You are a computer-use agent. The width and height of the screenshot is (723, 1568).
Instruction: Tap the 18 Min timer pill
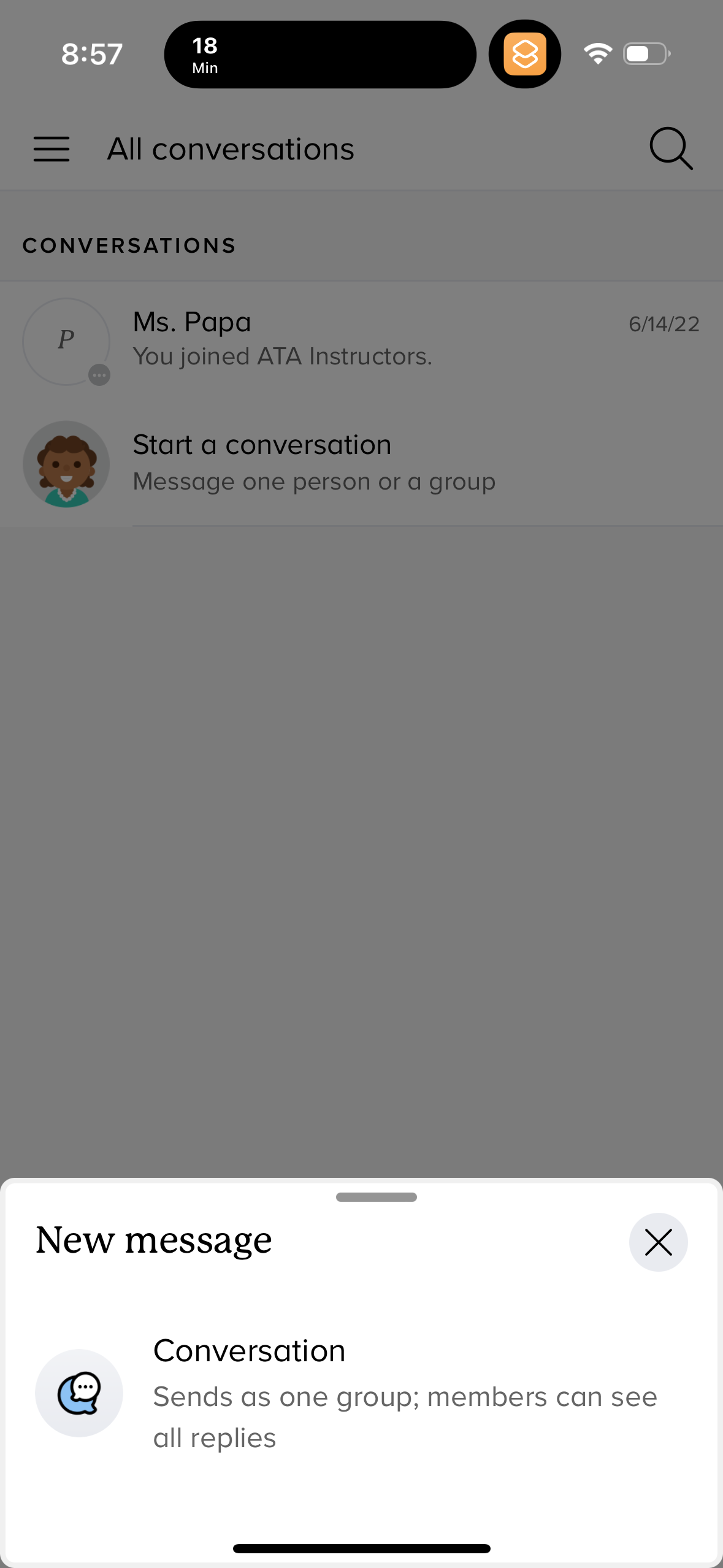click(320, 54)
